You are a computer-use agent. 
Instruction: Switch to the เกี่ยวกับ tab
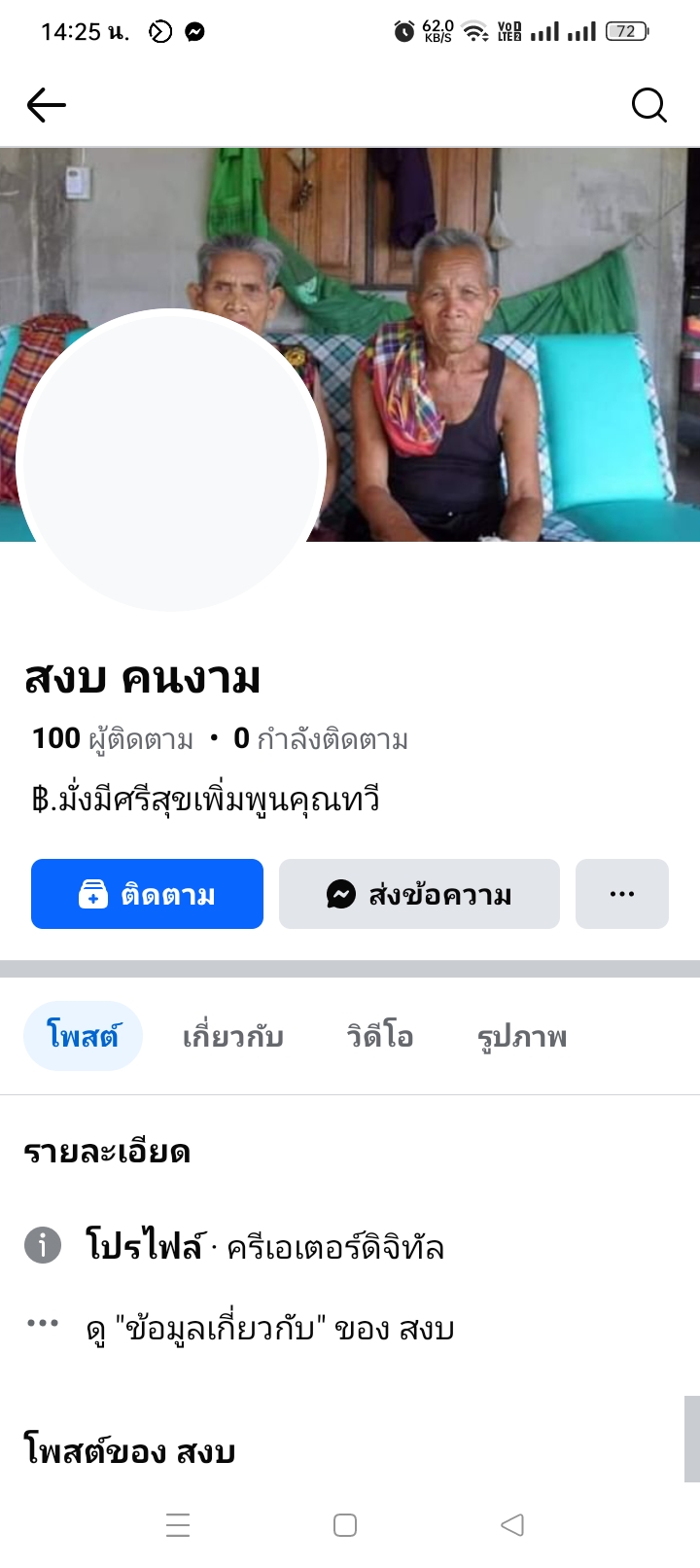pos(233,1036)
